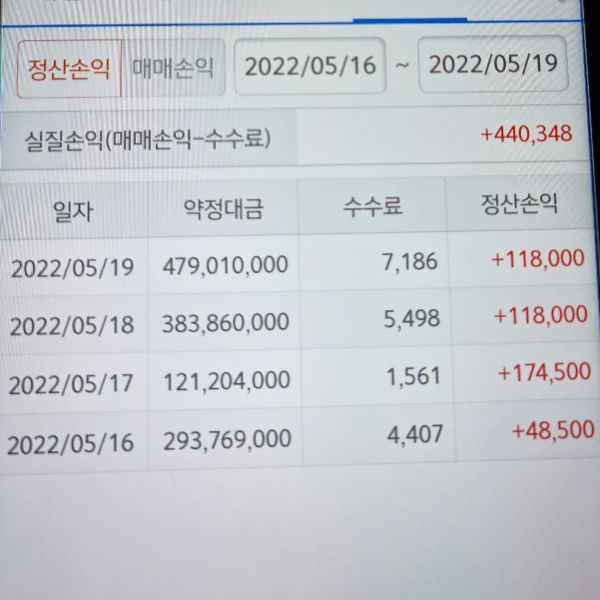Select the 정산손익 tab
Screen dimensions: 600x600
pyautogui.click(x=69, y=69)
